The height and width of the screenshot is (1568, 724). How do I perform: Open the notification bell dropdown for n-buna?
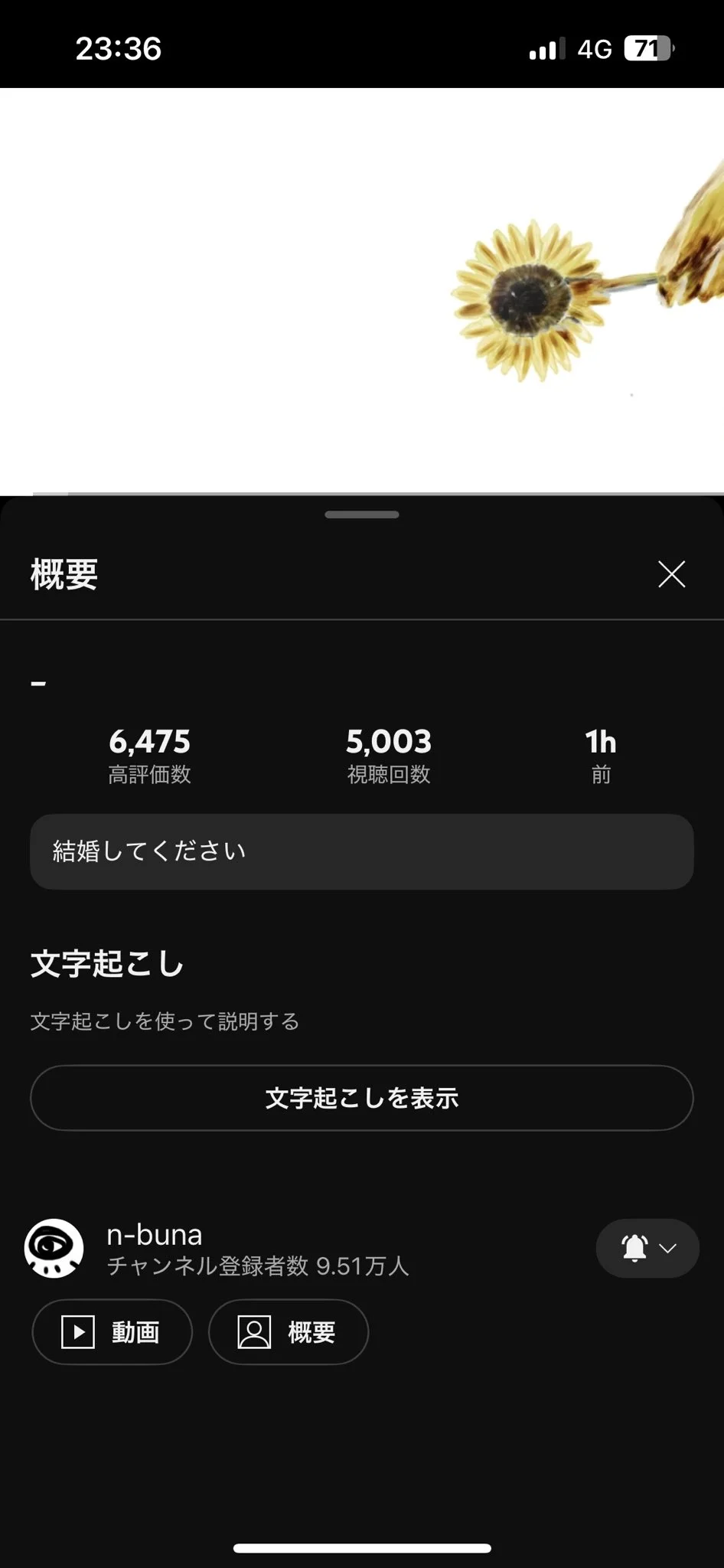[x=647, y=1248]
